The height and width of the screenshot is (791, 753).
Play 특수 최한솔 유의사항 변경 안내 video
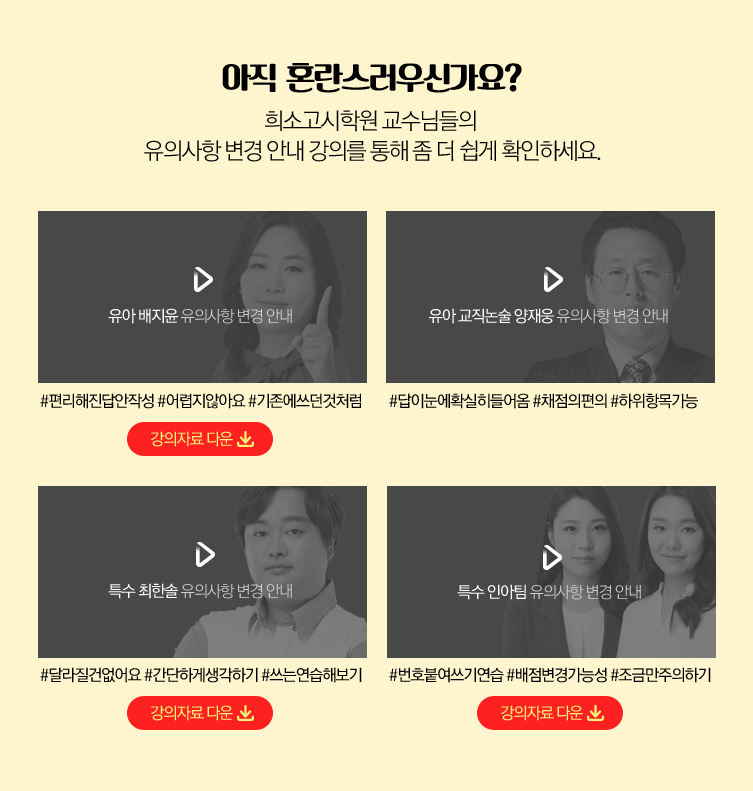coord(204,555)
